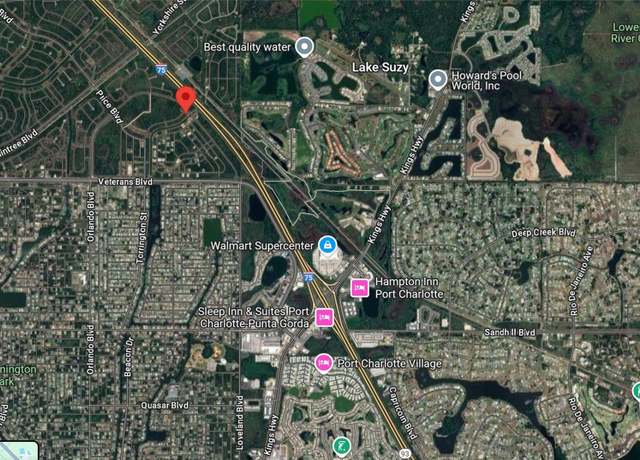Open the Walmart Supercenter place marker

(327, 245)
